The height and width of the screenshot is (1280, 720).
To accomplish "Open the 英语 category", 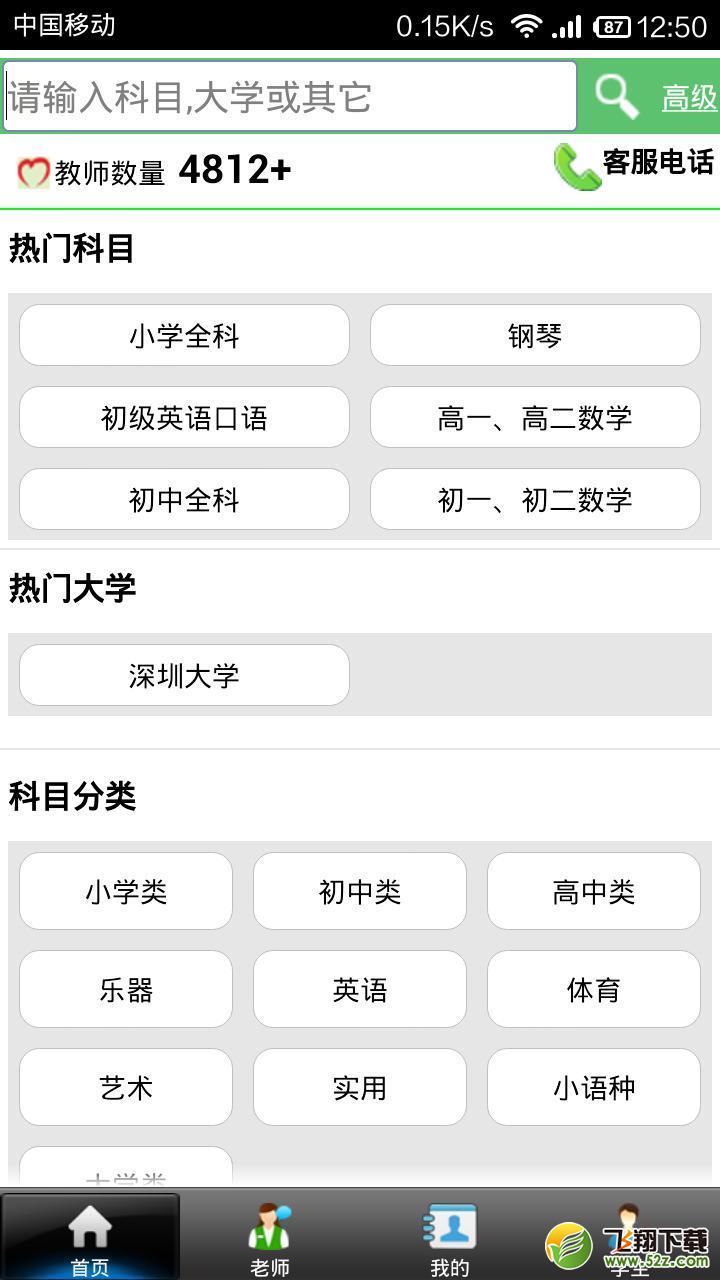I will [360, 989].
